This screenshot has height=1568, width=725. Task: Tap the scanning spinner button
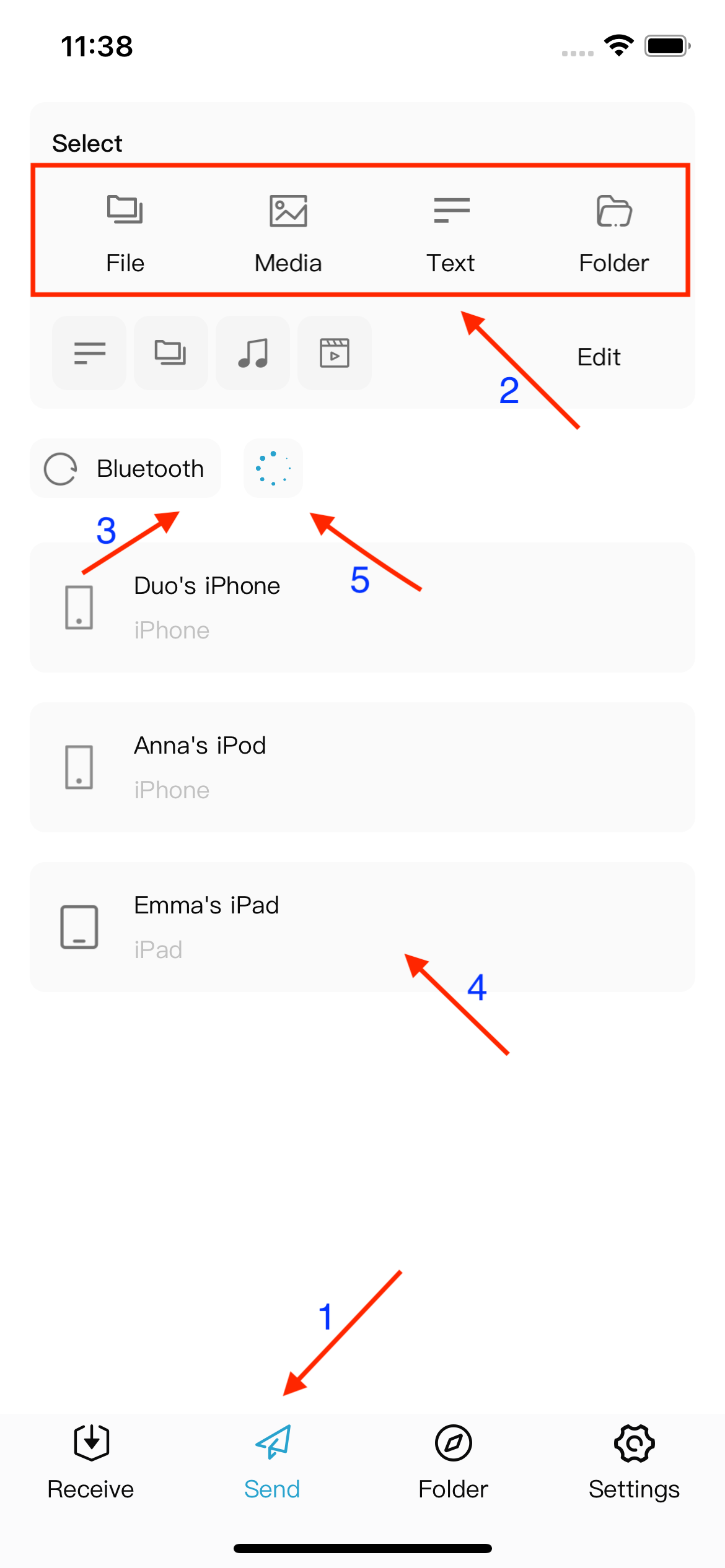[x=273, y=468]
